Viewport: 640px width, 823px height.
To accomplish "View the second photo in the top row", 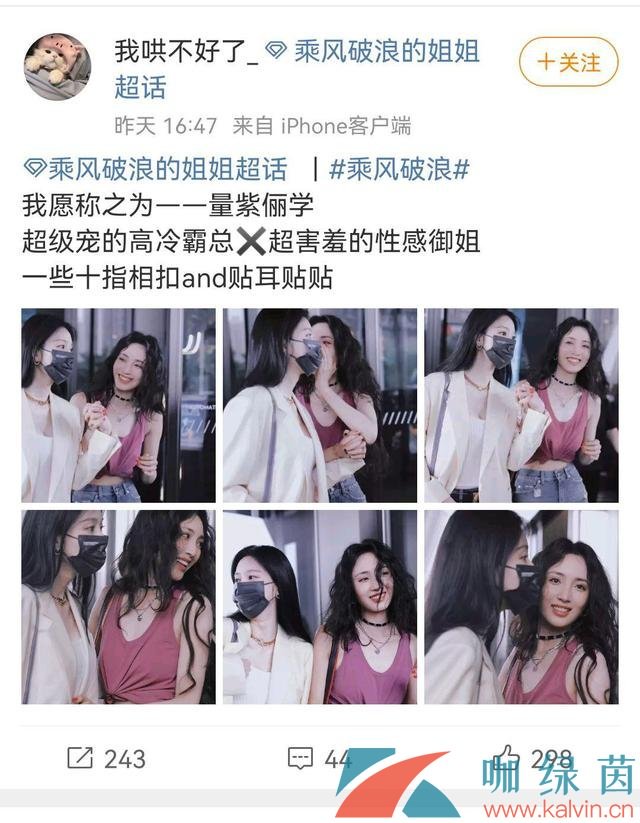I will point(320,404).
